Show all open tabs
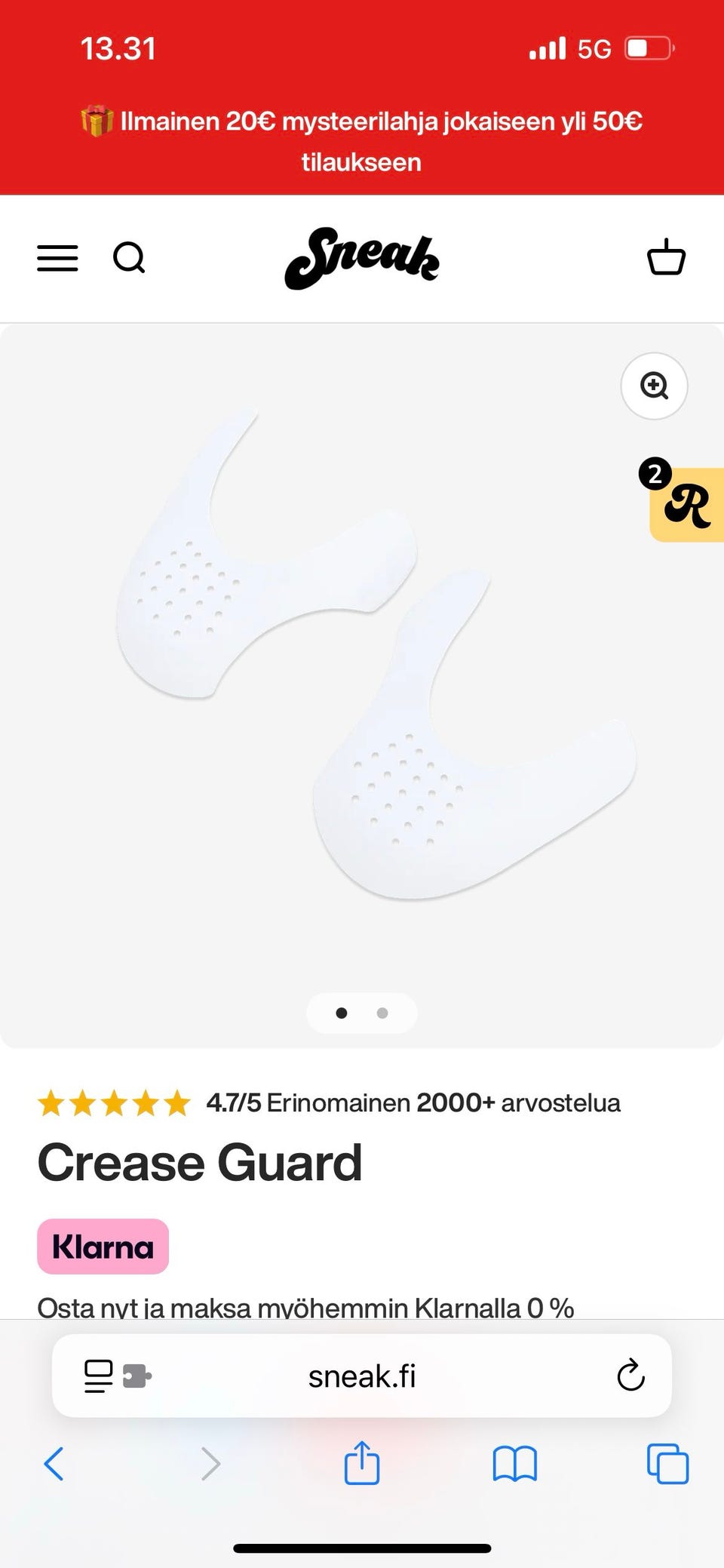The height and width of the screenshot is (1568, 724). 667,1464
